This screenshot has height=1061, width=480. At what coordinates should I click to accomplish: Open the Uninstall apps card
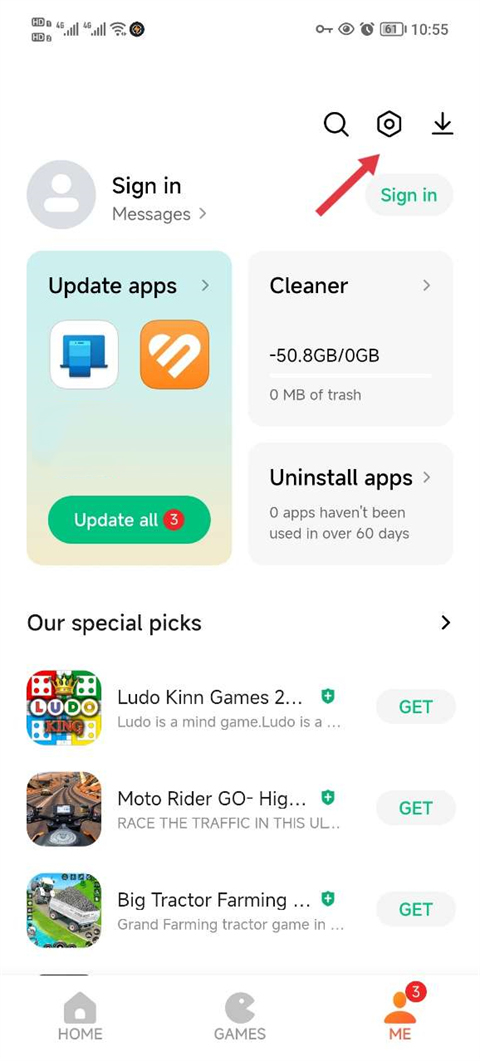click(x=351, y=503)
